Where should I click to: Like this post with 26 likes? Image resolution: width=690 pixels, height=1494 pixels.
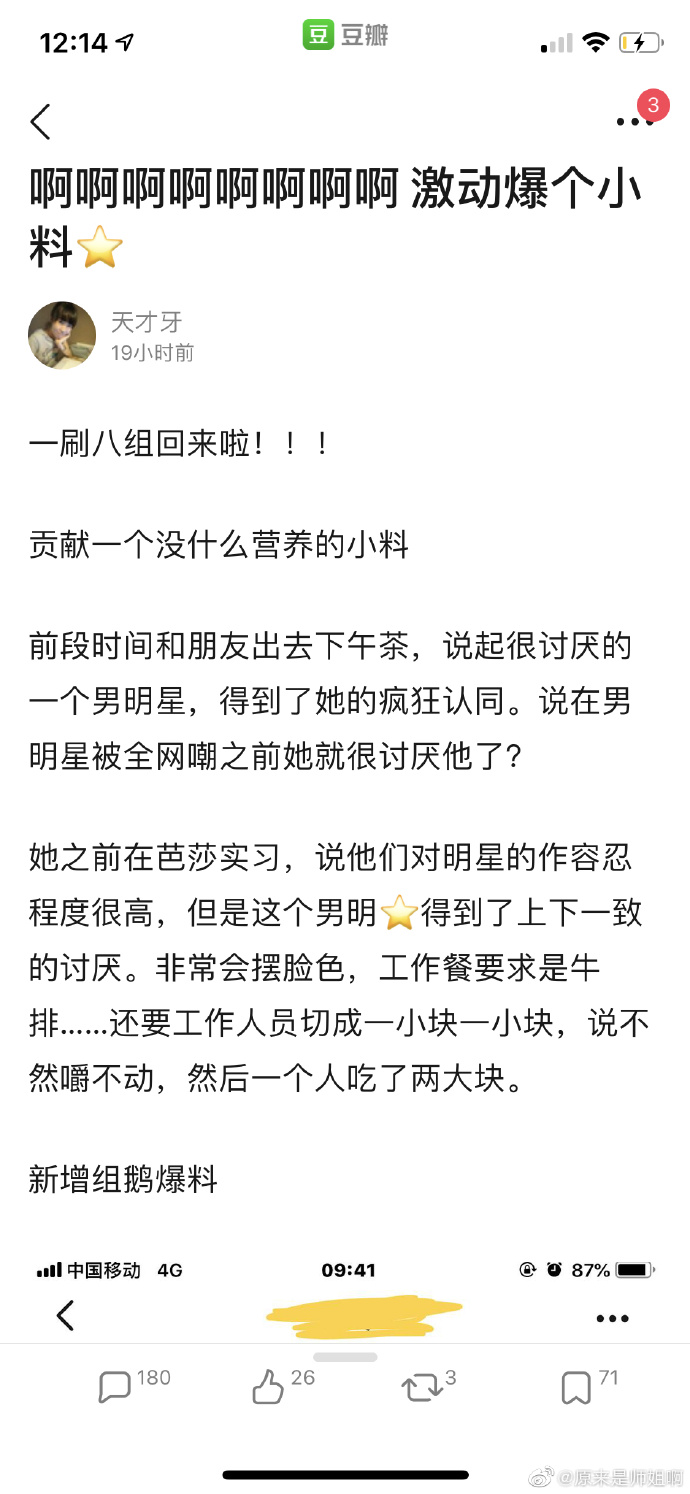(x=268, y=1386)
